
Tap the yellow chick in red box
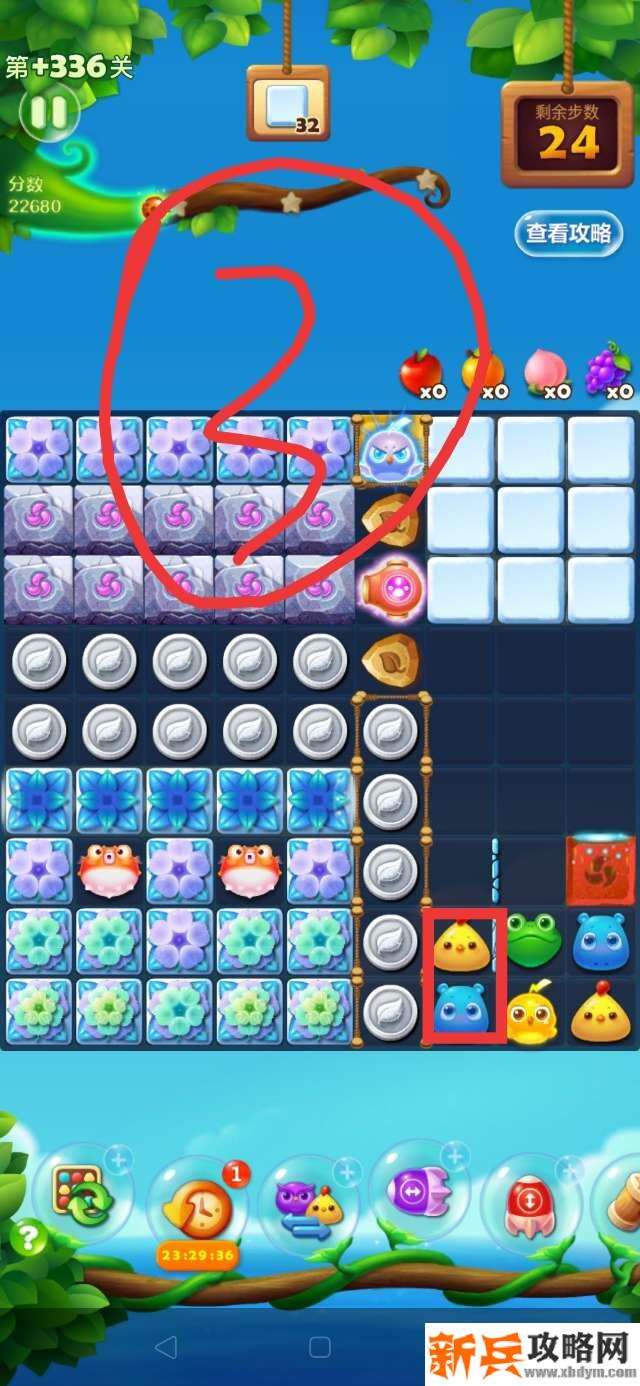tap(461, 944)
